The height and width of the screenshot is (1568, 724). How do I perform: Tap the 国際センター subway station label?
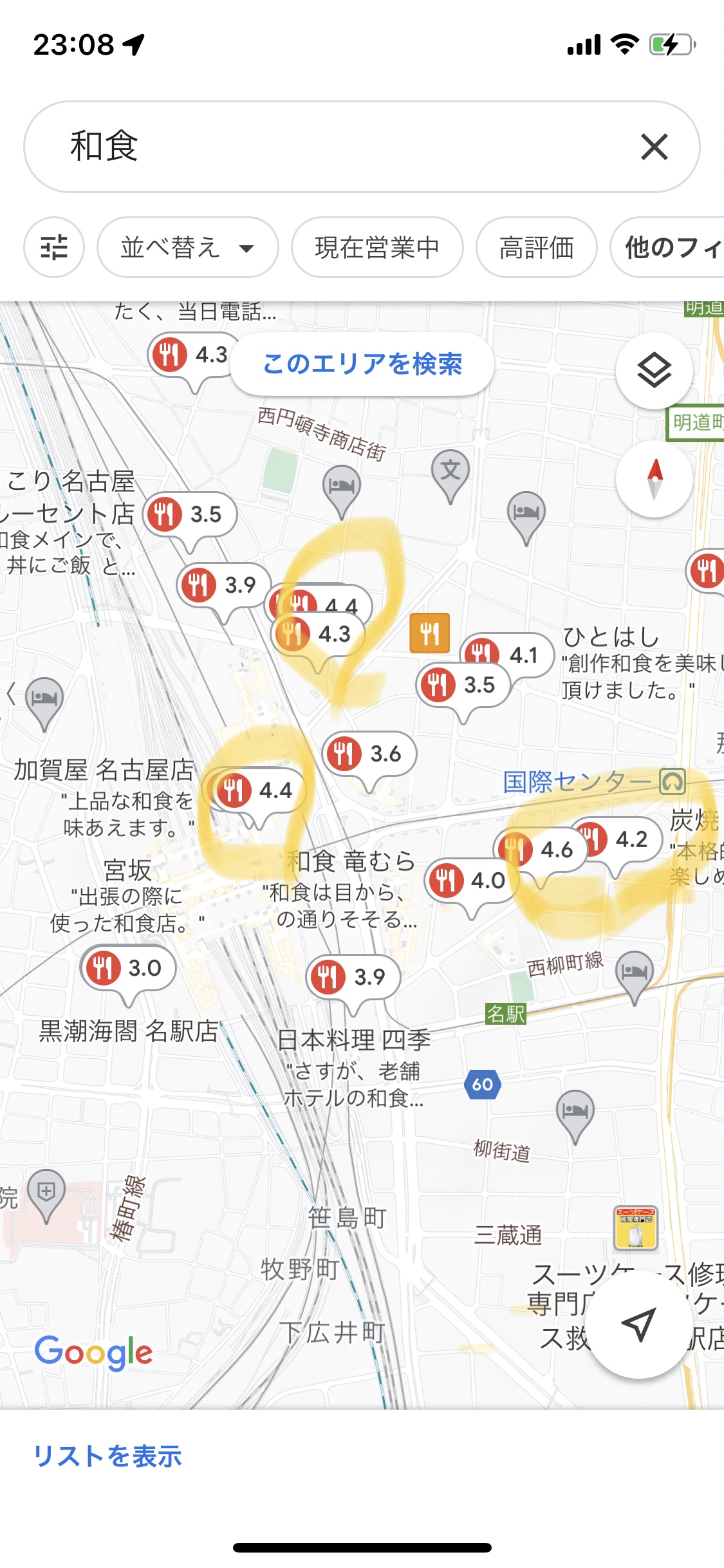[594, 782]
